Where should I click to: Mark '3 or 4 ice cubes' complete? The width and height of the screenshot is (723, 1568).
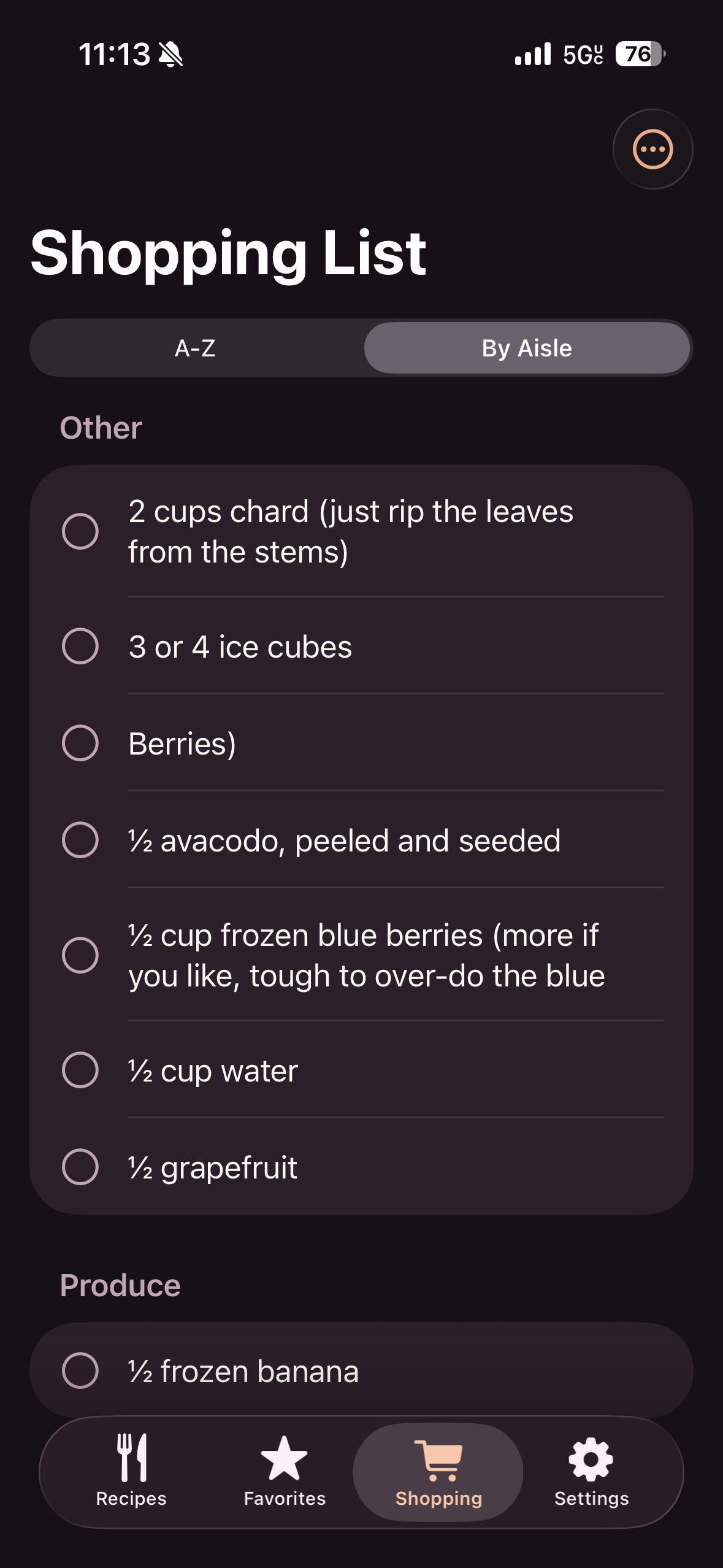click(x=80, y=645)
